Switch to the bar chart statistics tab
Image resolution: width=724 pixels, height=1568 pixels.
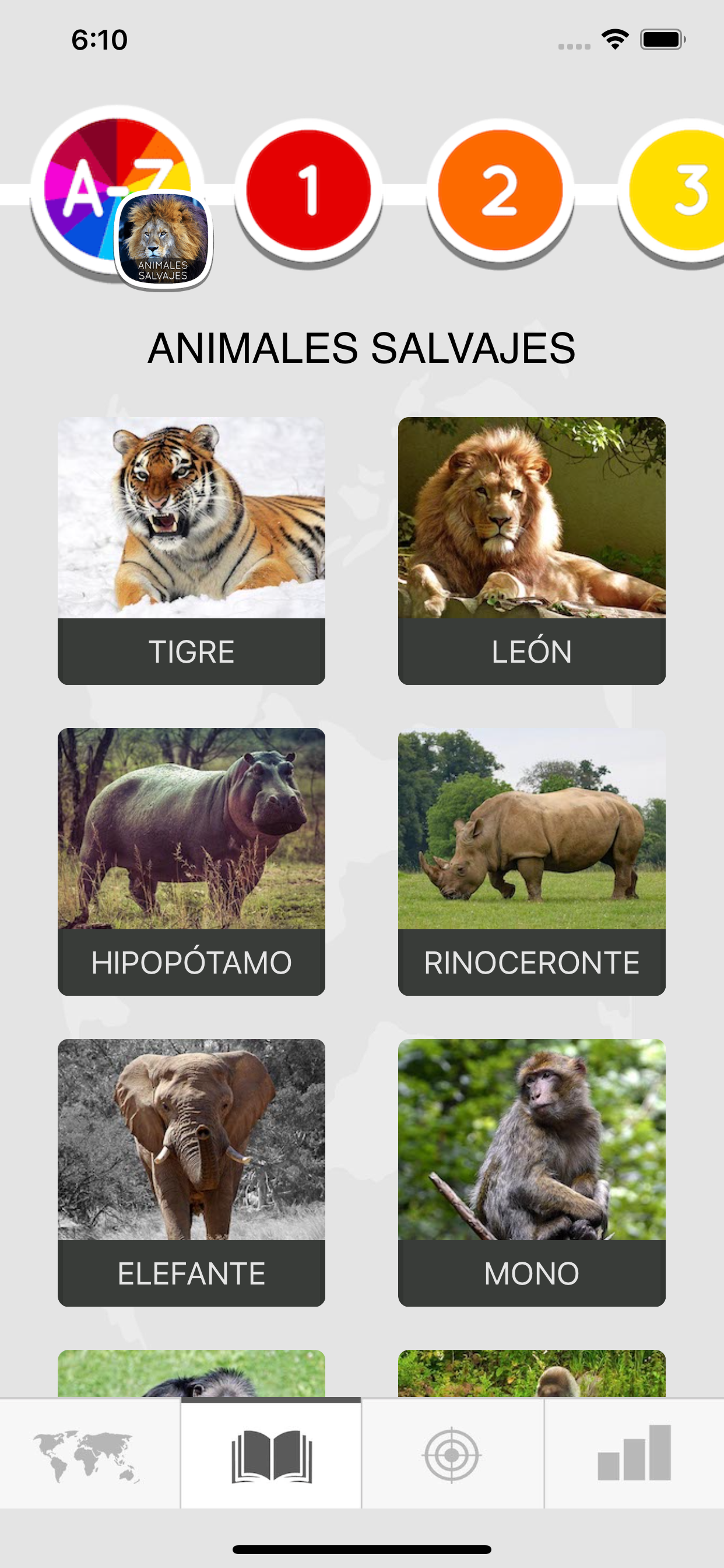click(x=635, y=1455)
